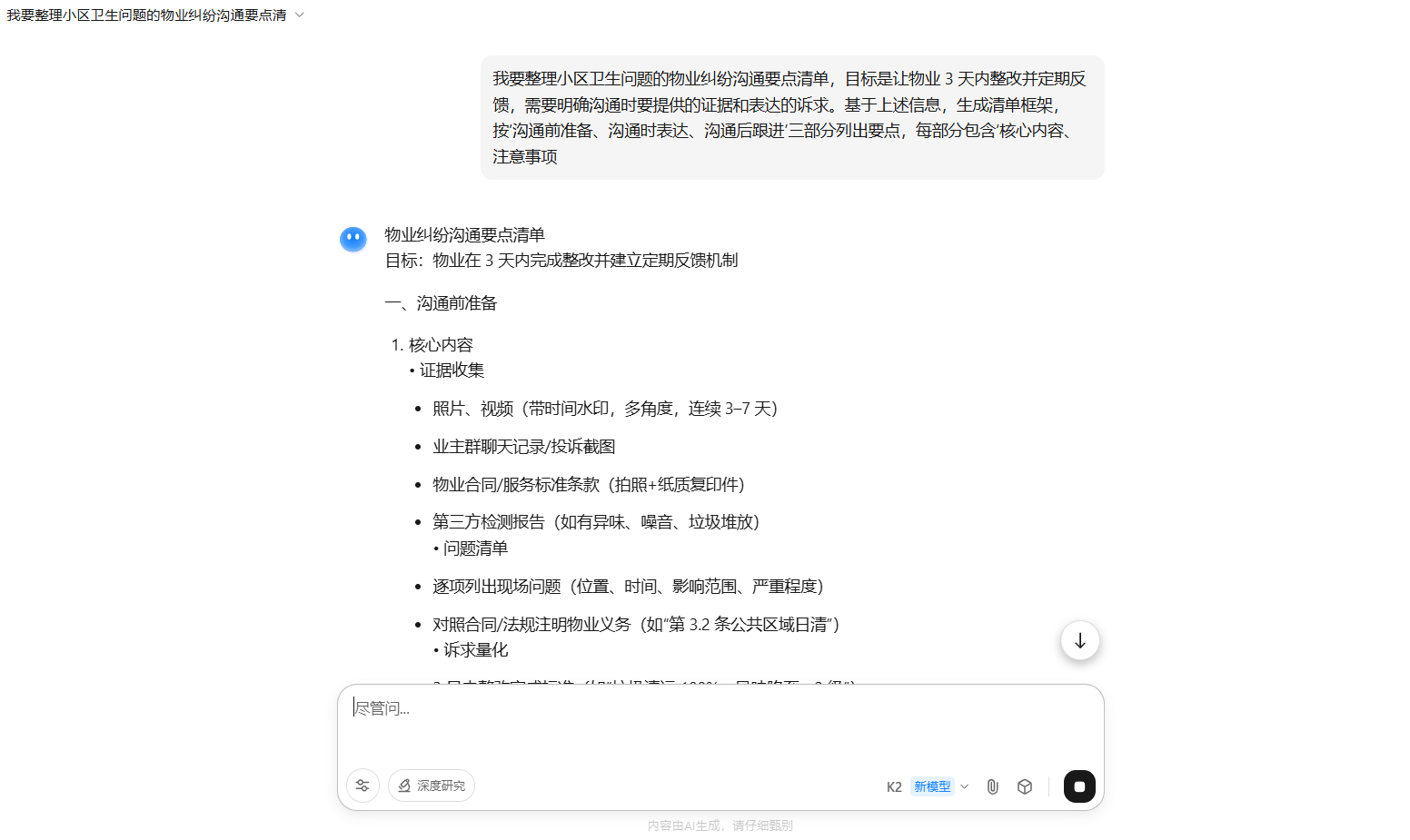This screenshot has width=1410, height=840.
Task: Stop the response generation
Action: [1079, 786]
